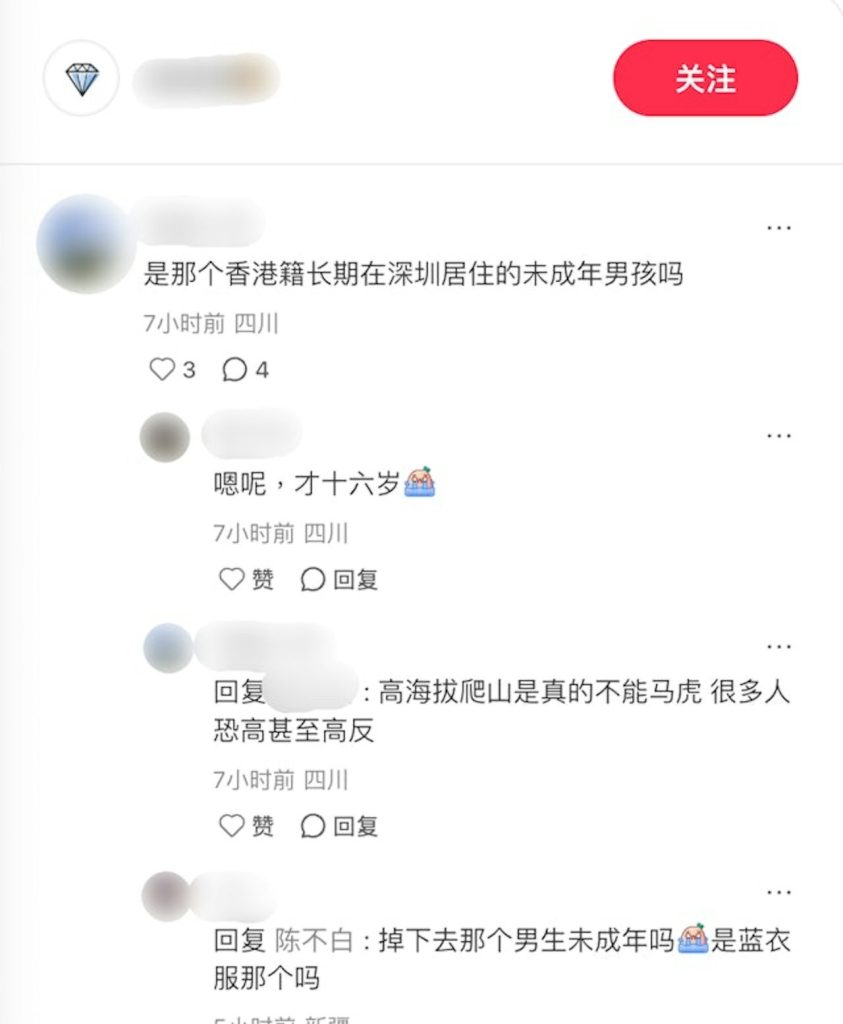Tap the red 关注 follow button

pos(705,79)
